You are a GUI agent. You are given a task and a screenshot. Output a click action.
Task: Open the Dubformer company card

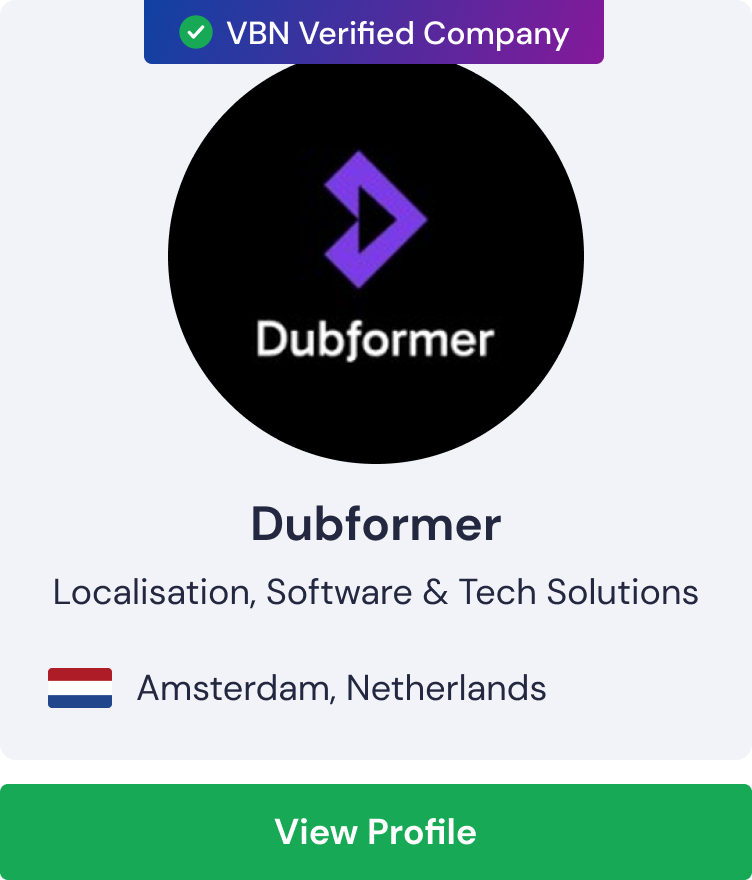[376, 524]
